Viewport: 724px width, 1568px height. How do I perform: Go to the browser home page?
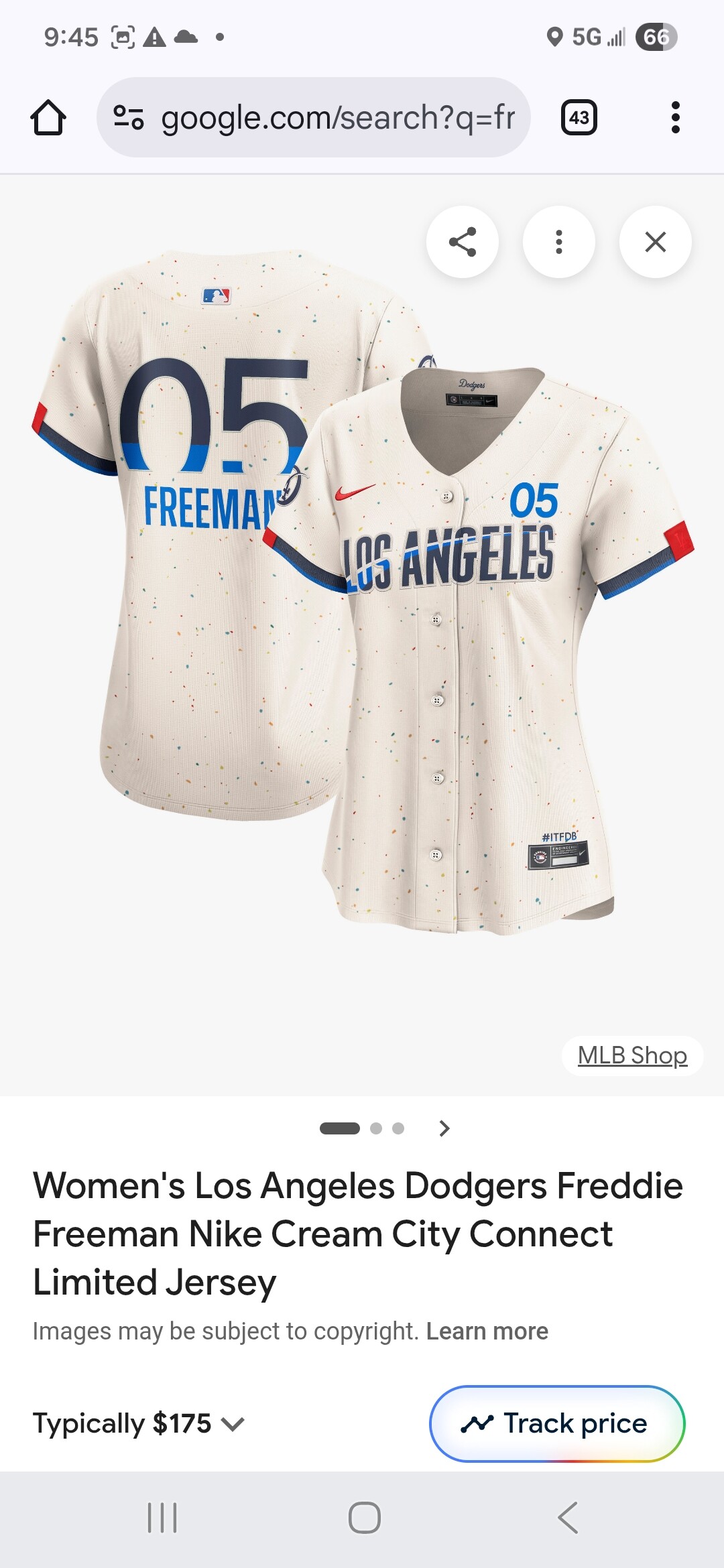tap(48, 118)
